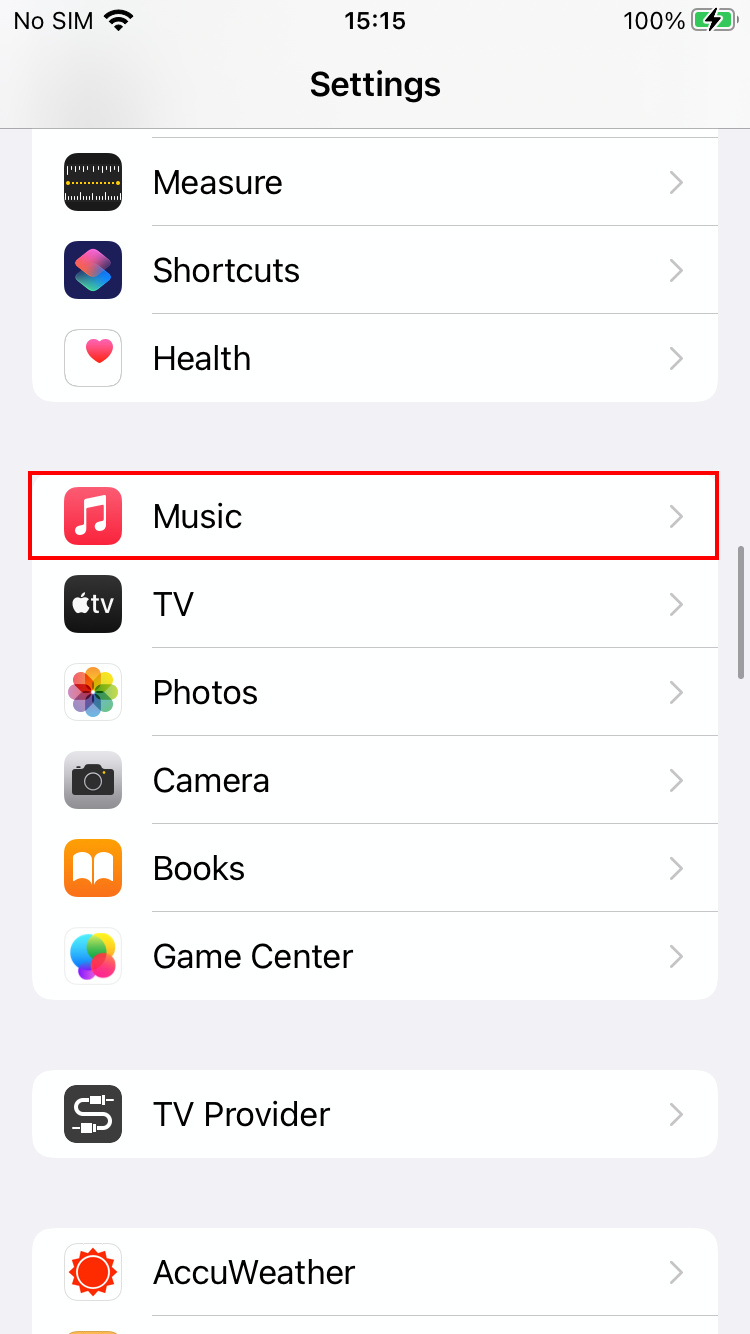The image size is (750, 1334).
Task: Open Photos settings
Action: point(375,692)
